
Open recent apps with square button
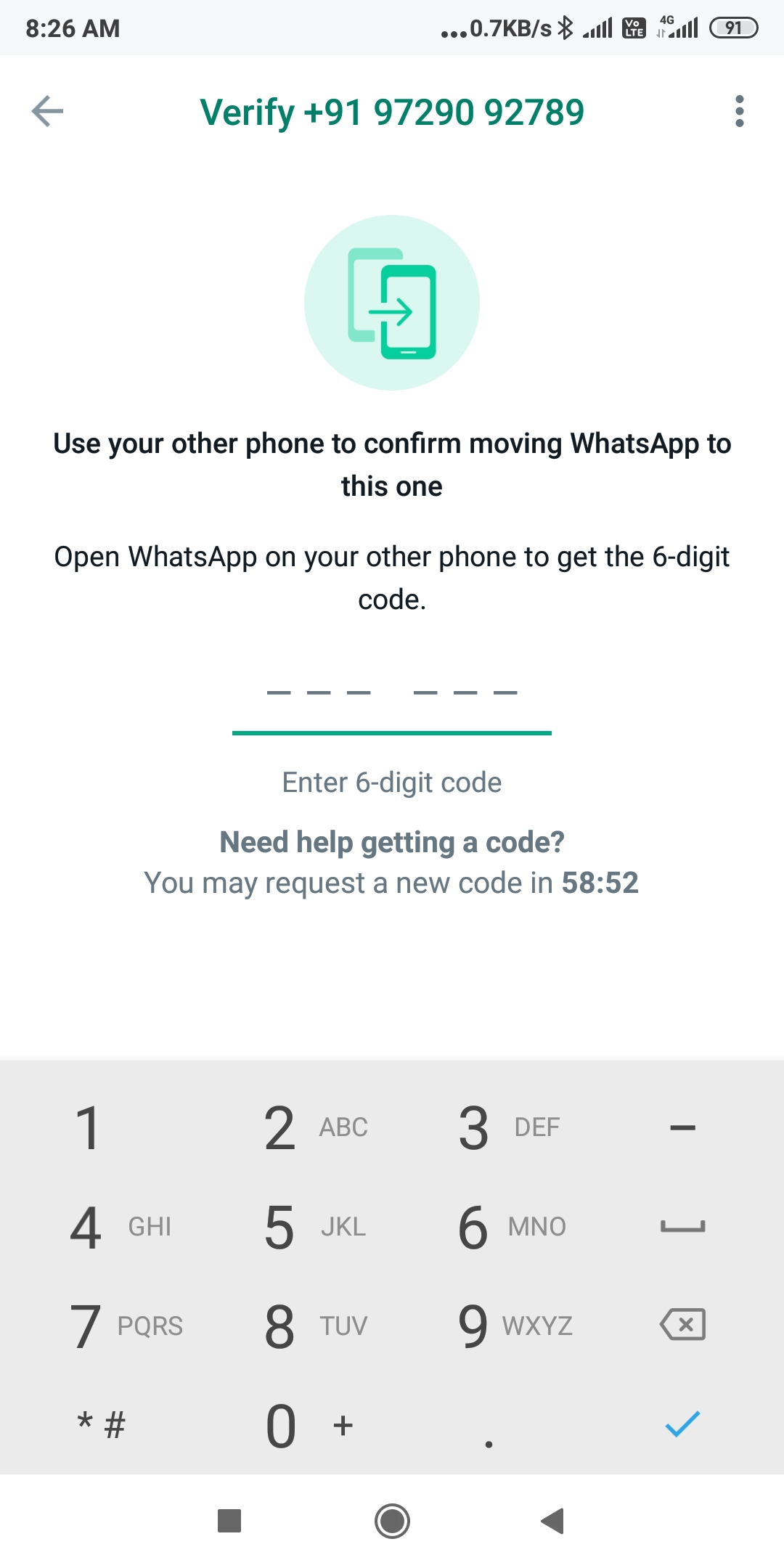pyautogui.click(x=229, y=1521)
